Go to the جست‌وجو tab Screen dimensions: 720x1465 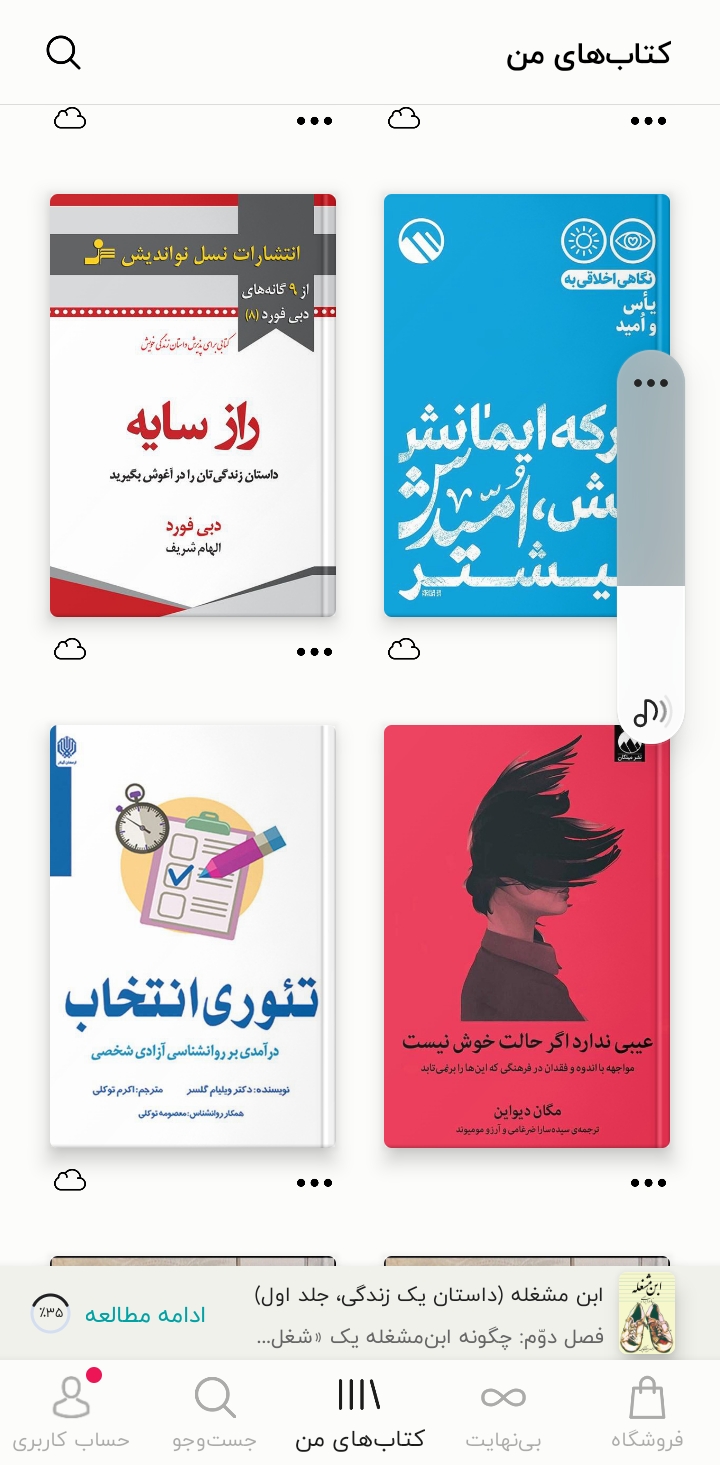[x=215, y=1412]
